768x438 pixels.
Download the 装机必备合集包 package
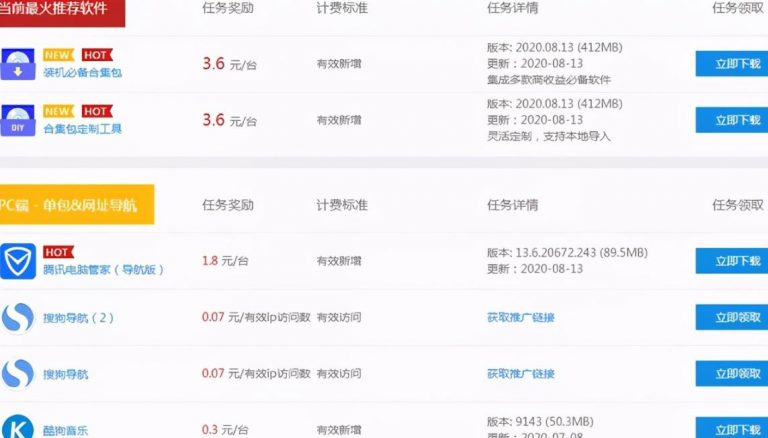pyautogui.click(x=735, y=64)
